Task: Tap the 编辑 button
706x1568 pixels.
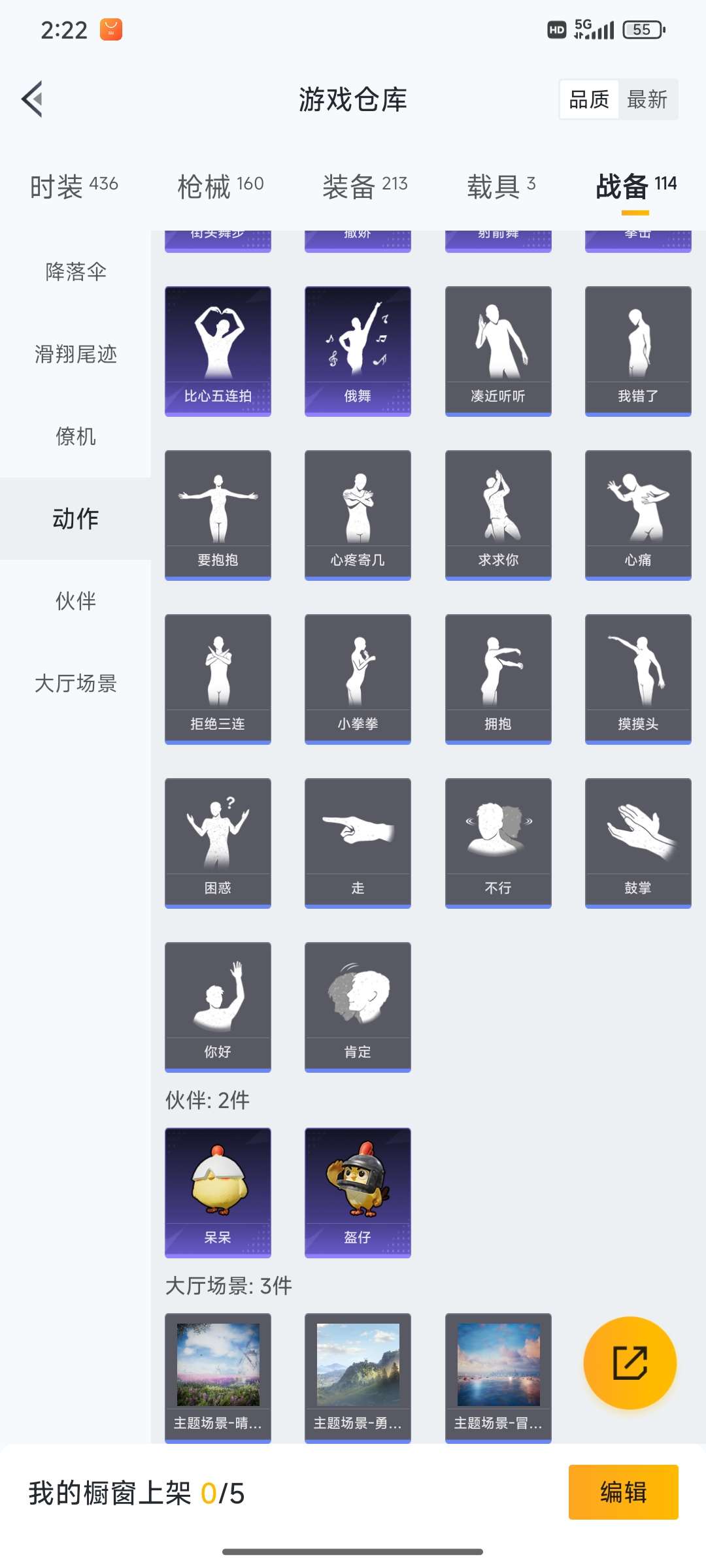Action: click(623, 1492)
